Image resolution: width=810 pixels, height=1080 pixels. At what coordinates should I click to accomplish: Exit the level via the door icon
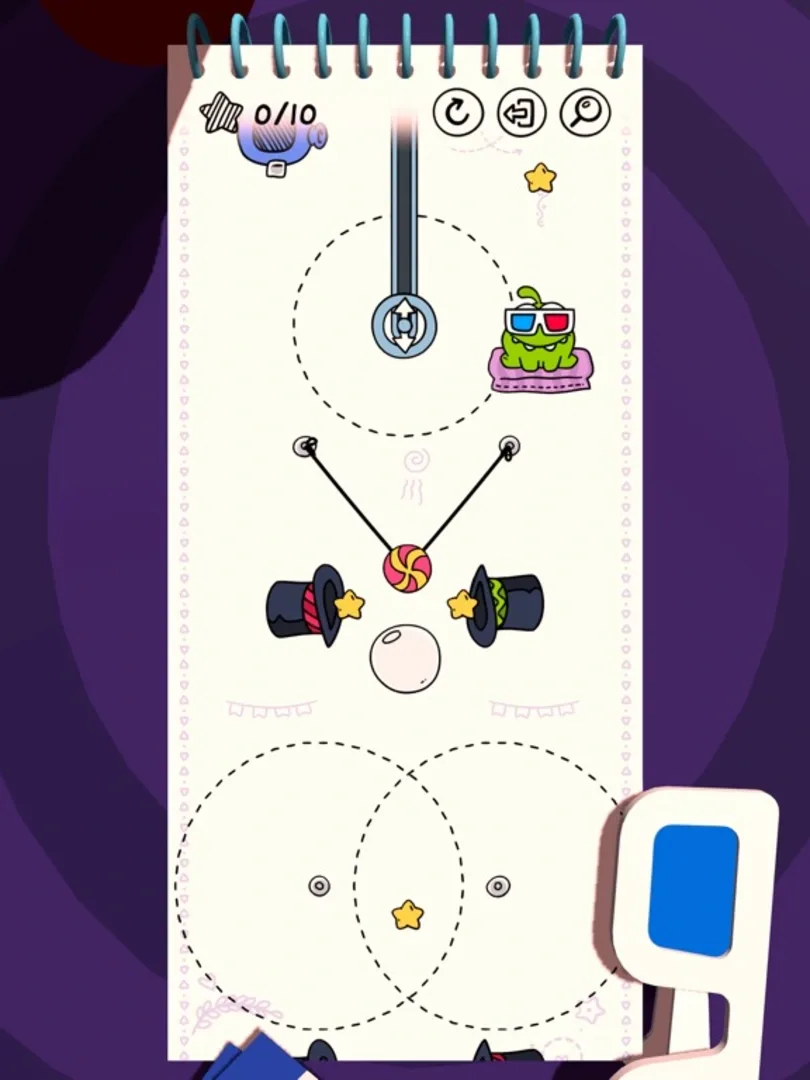[x=521, y=113]
